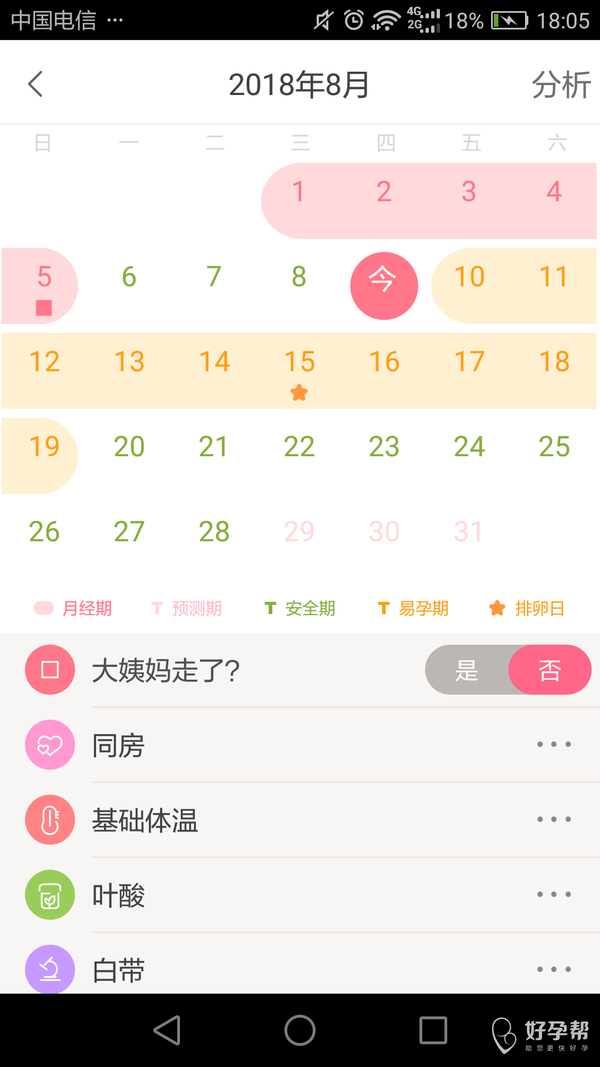Open the 基础体温 entry options
The width and height of the screenshot is (600, 1067).
pos(554,820)
